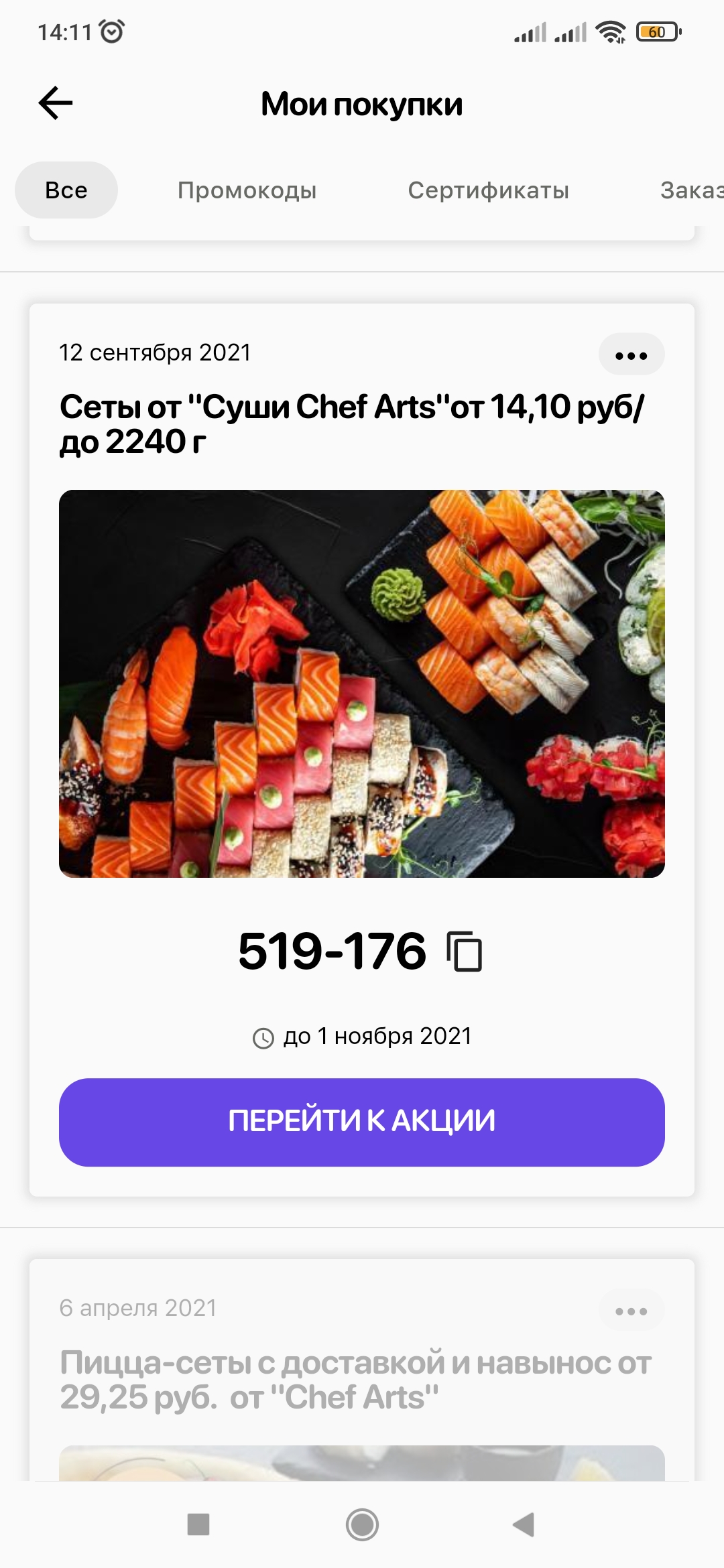Switch to the Сертификаты tab
This screenshot has height=1568, width=724.
pos(488,190)
